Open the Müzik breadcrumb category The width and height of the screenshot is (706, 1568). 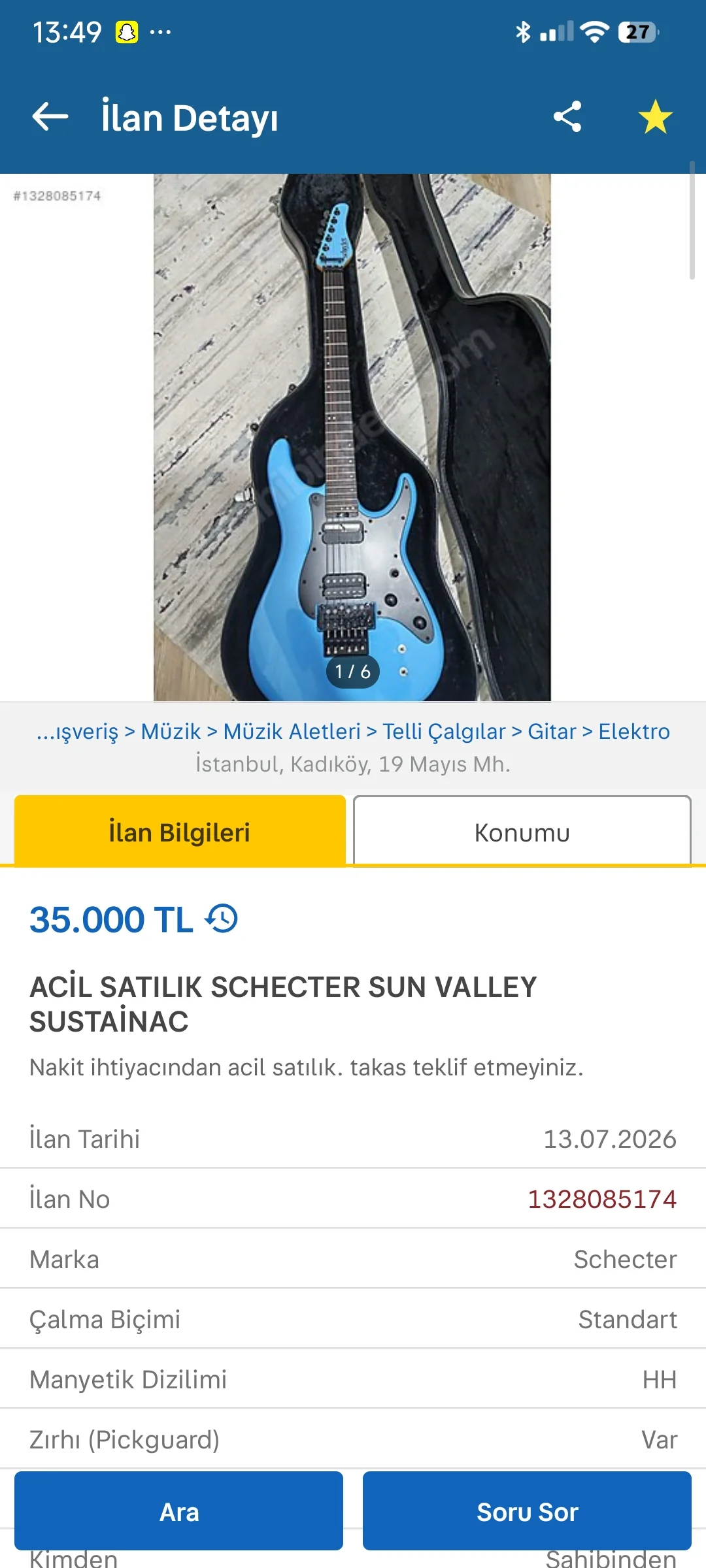point(171,732)
